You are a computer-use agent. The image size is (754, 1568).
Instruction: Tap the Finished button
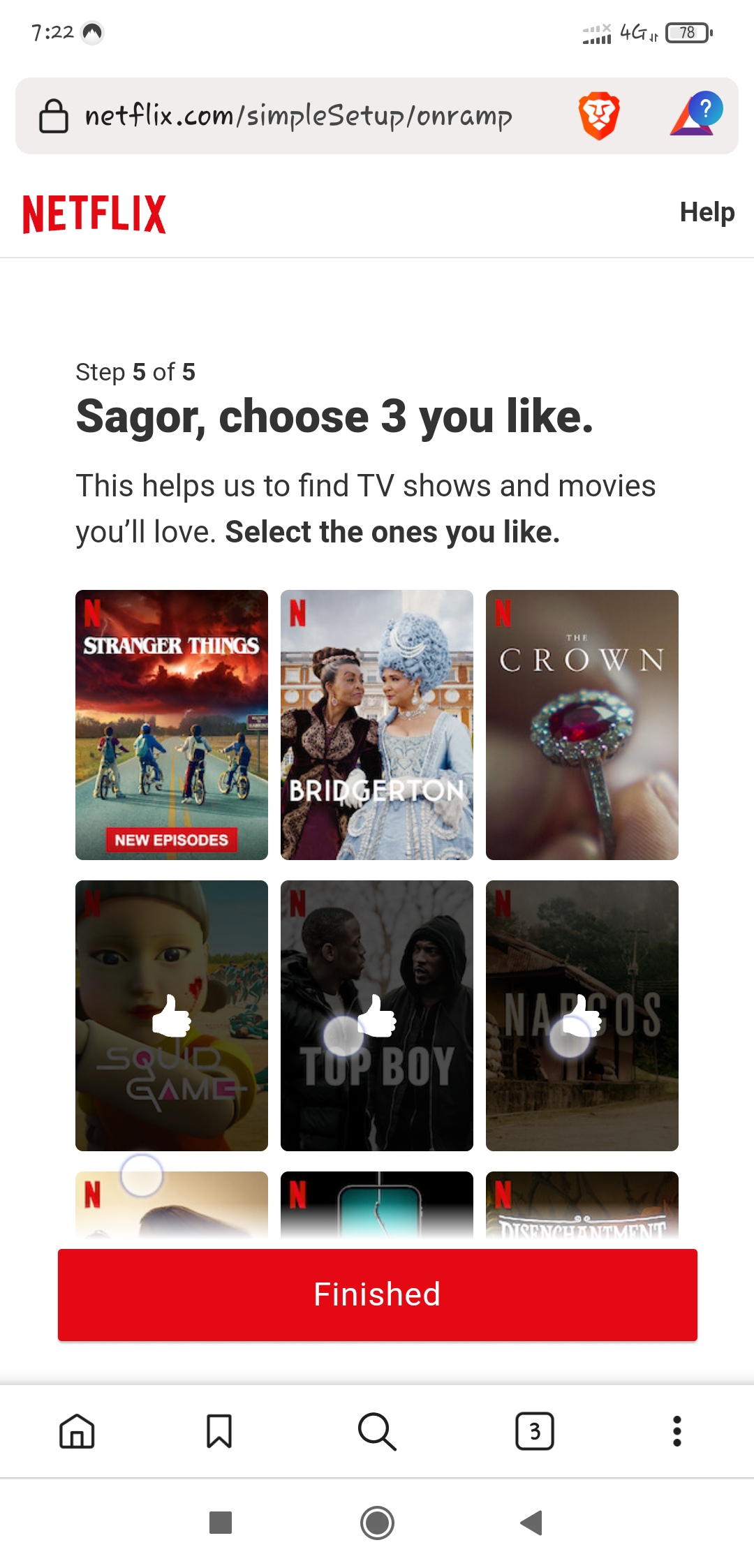pos(377,1294)
